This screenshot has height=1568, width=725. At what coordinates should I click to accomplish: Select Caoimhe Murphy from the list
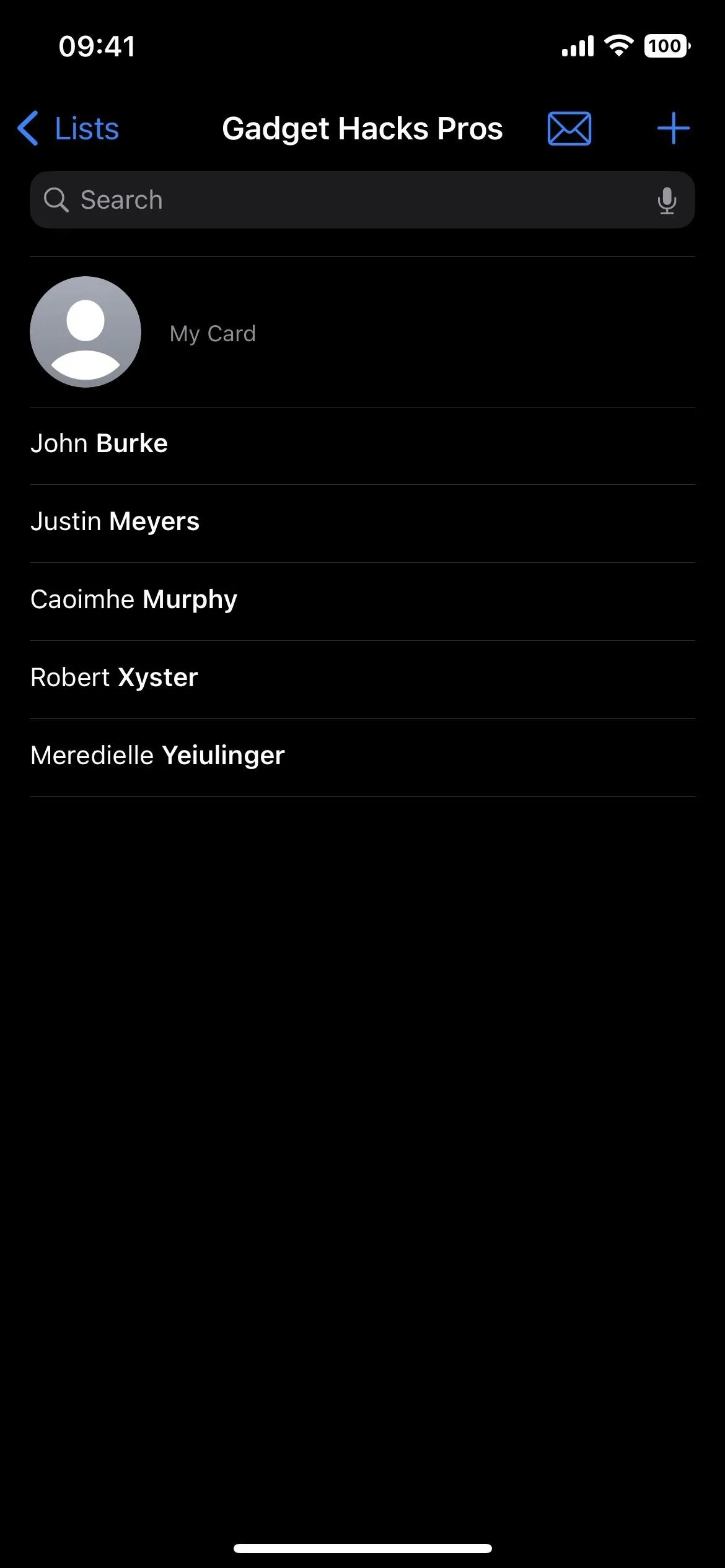click(x=362, y=601)
